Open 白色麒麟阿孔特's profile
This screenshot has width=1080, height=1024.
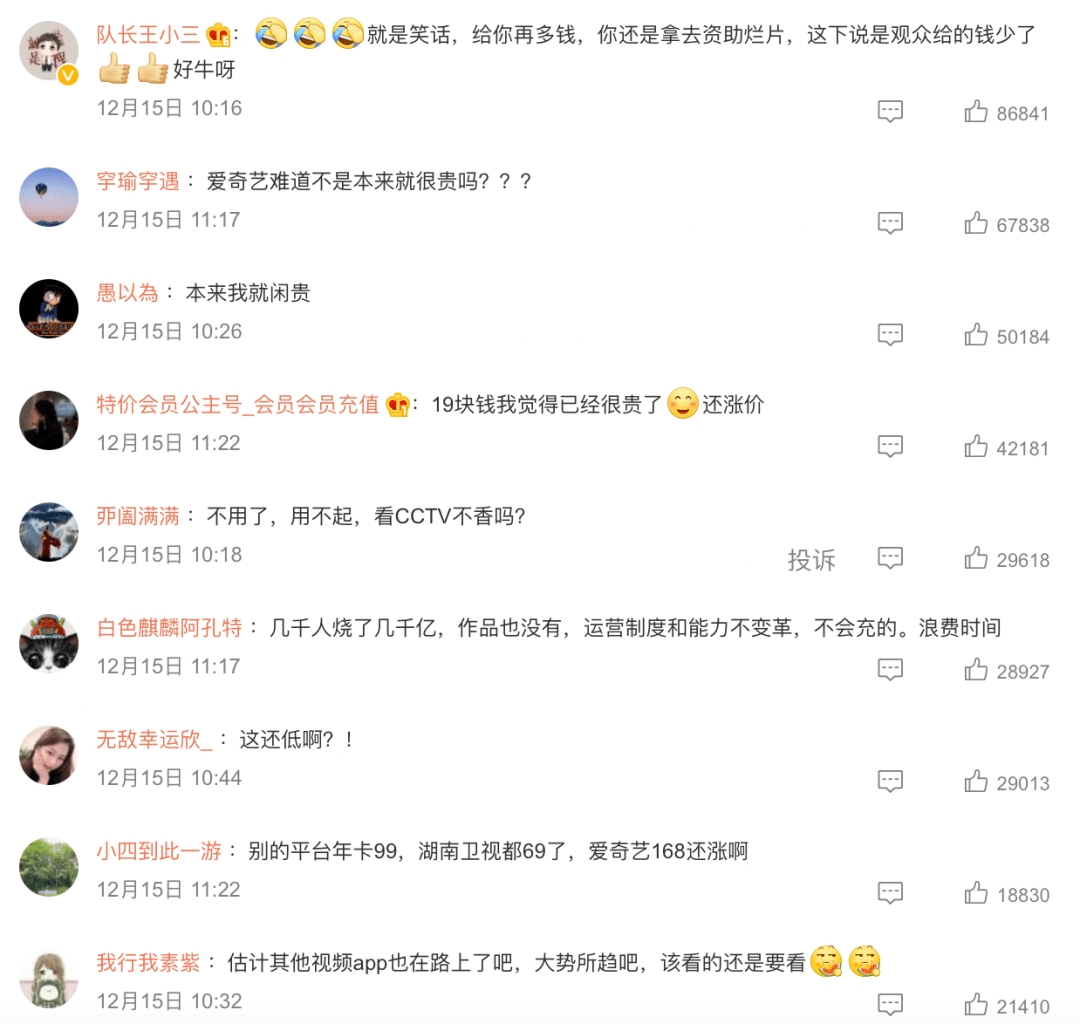click(x=169, y=628)
